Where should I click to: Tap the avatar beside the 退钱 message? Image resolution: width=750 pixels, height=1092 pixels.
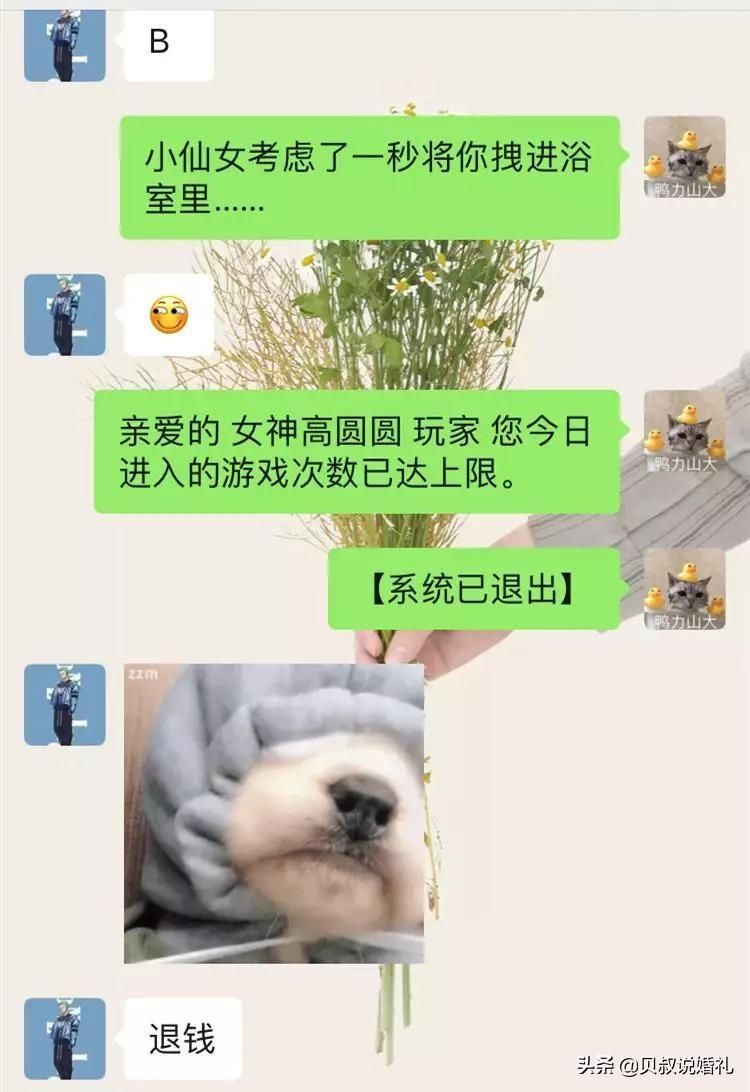[65, 1038]
